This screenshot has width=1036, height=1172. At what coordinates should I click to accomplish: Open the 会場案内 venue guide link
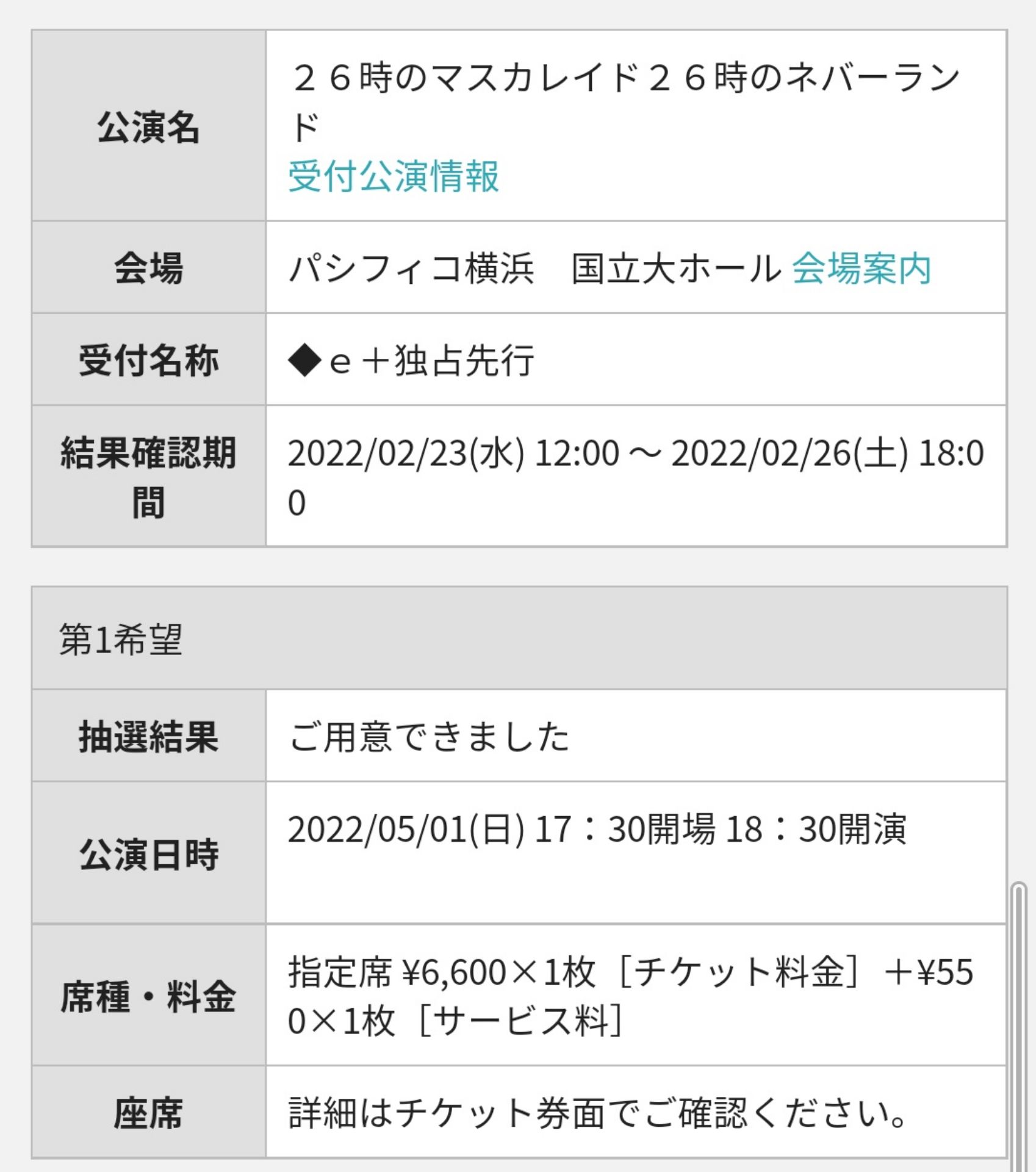tap(861, 269)
